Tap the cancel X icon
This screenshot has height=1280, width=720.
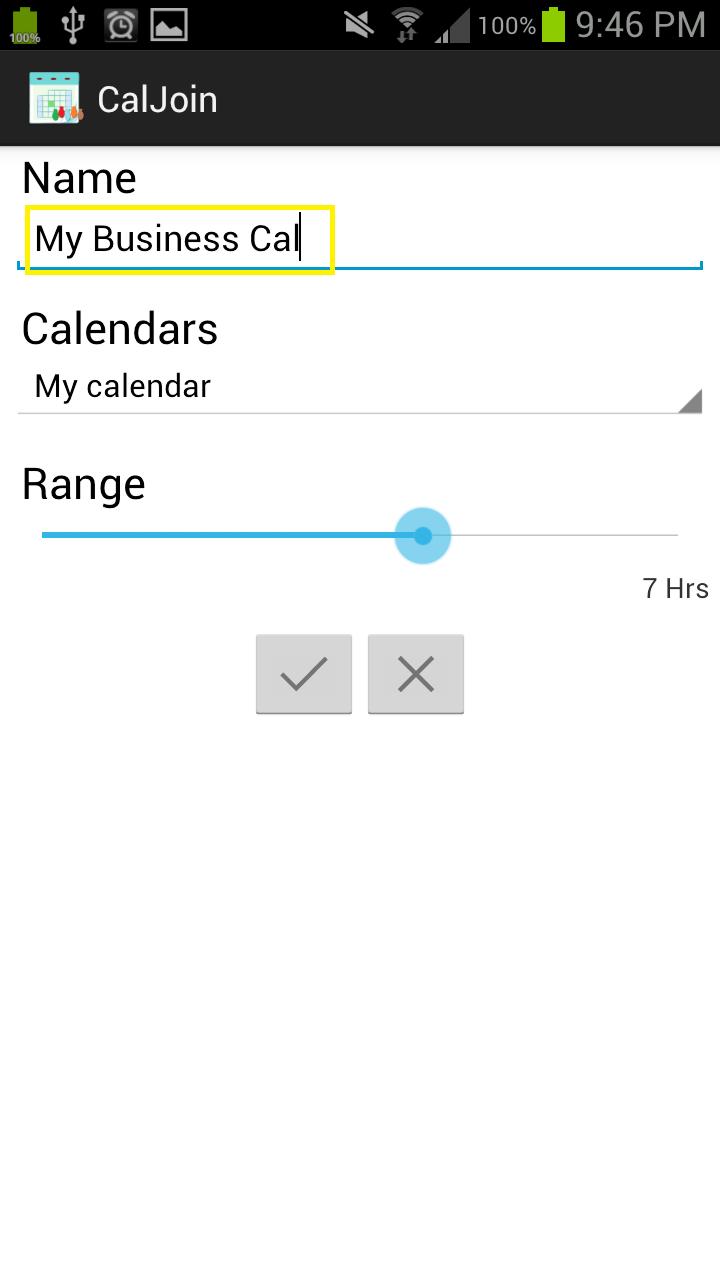416,674
